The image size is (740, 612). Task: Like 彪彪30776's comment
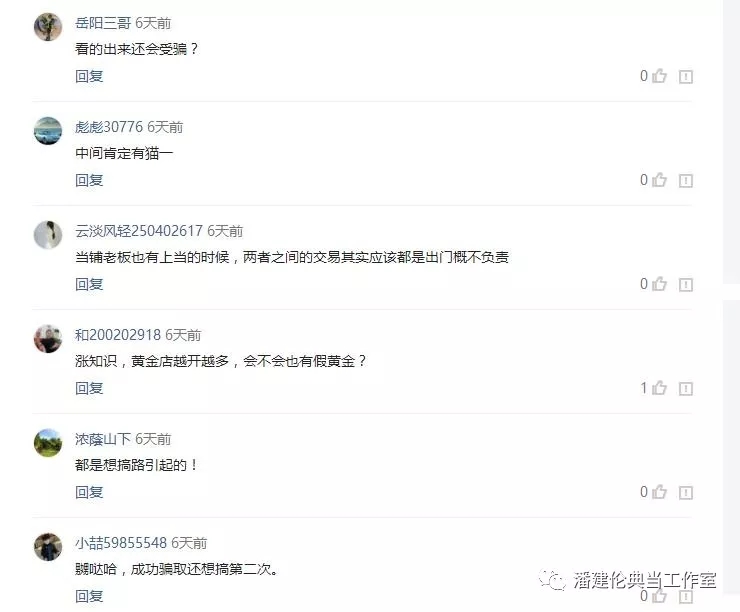(659, 180)
